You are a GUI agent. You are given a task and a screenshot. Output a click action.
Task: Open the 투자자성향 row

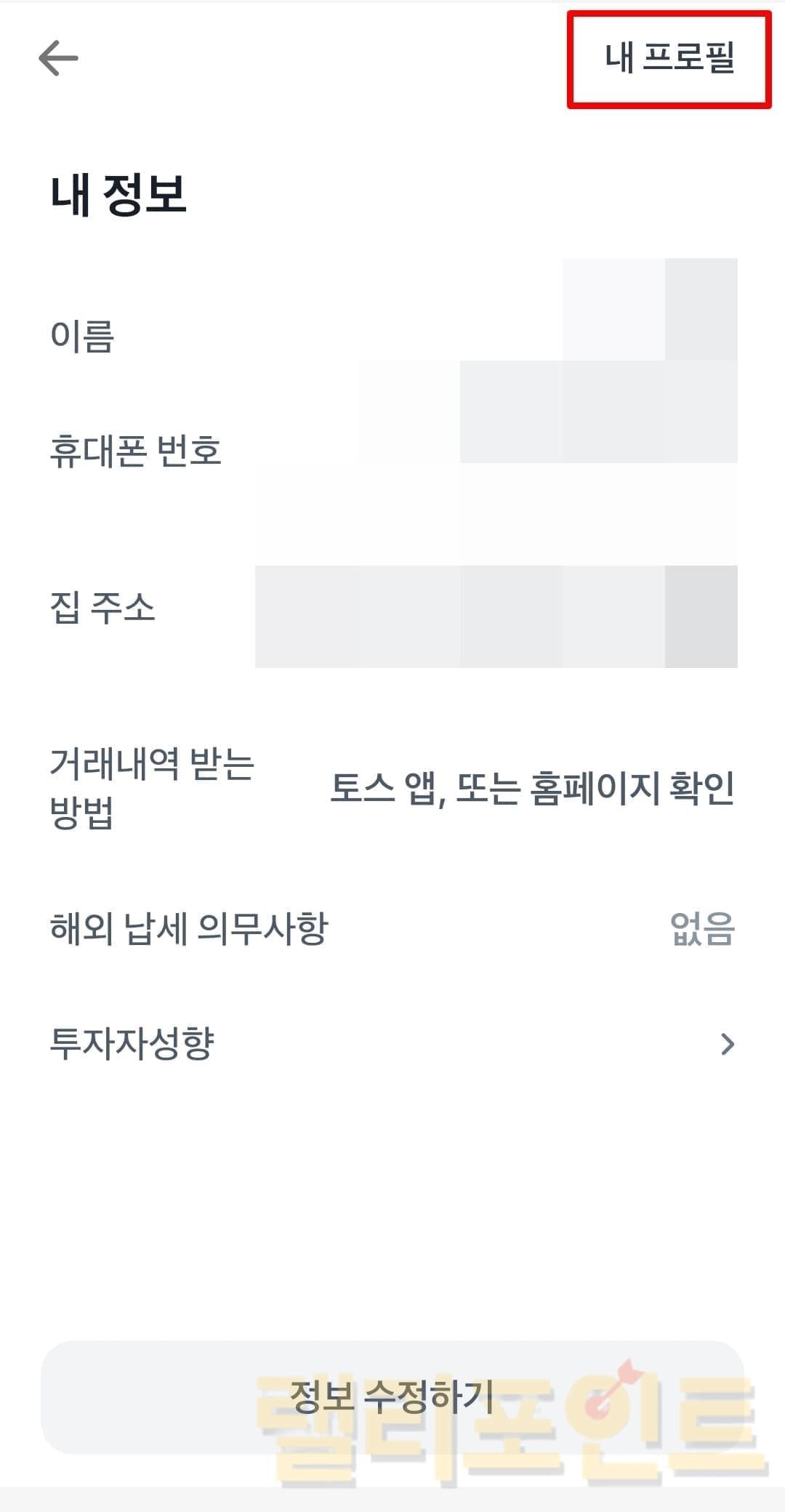pos(392,1044)
